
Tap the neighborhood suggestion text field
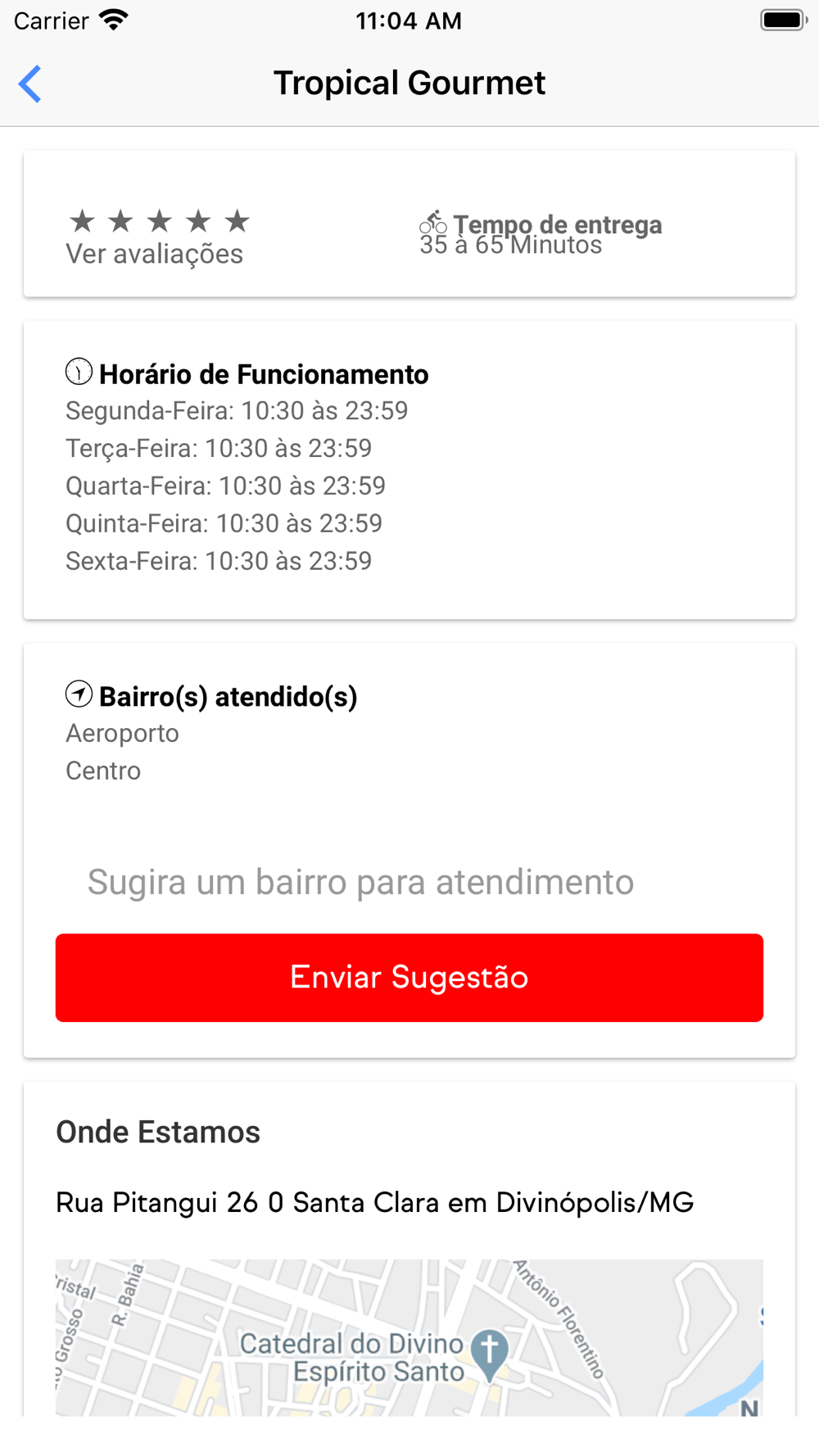(409, 882)
